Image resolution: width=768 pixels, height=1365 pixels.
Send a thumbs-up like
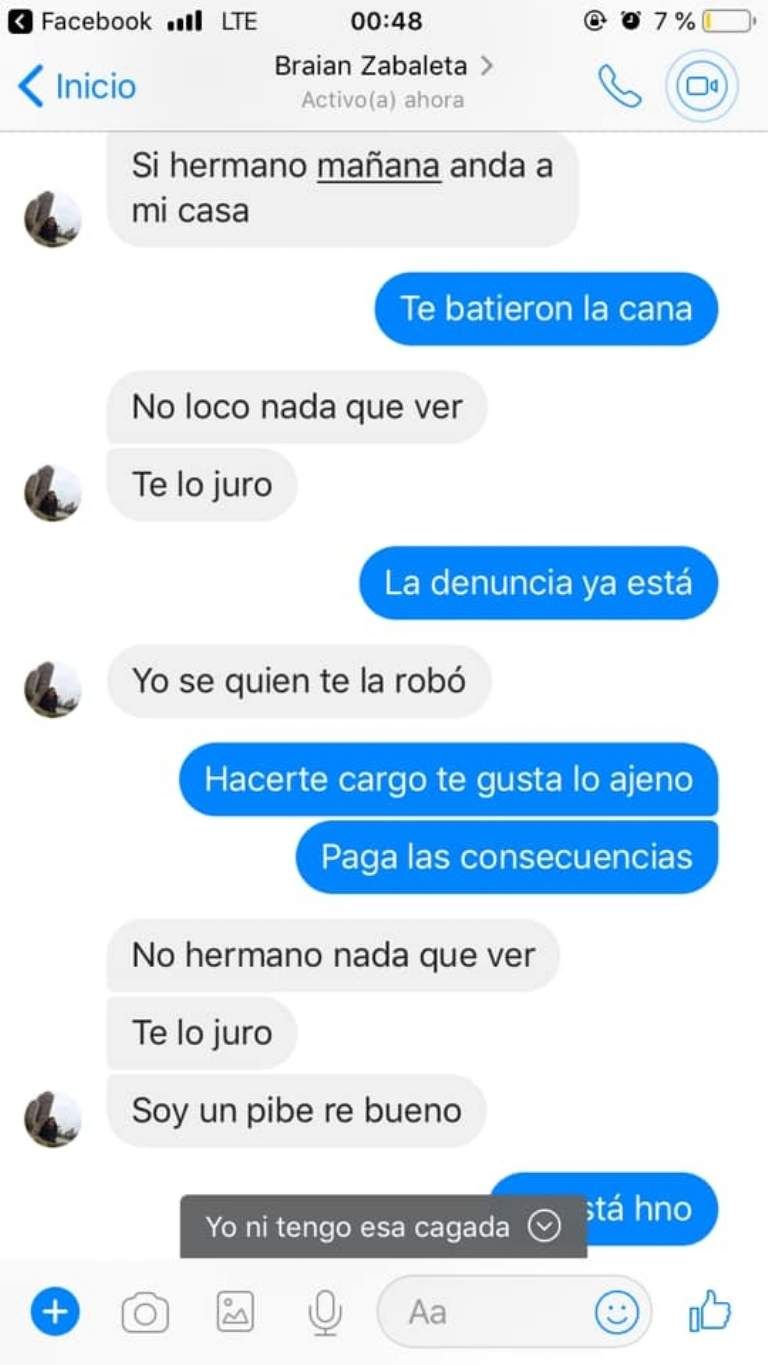(x=710, y=1311)
